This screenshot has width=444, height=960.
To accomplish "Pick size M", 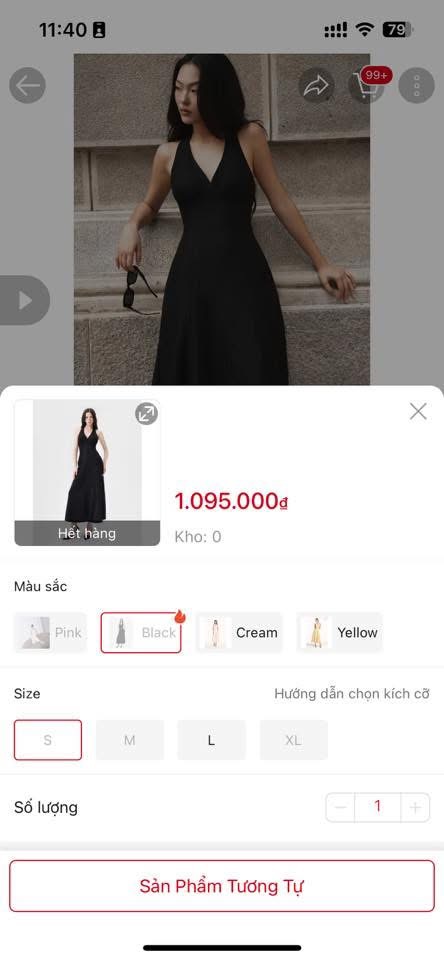I will pyautogui.click(x=130, y=740).
